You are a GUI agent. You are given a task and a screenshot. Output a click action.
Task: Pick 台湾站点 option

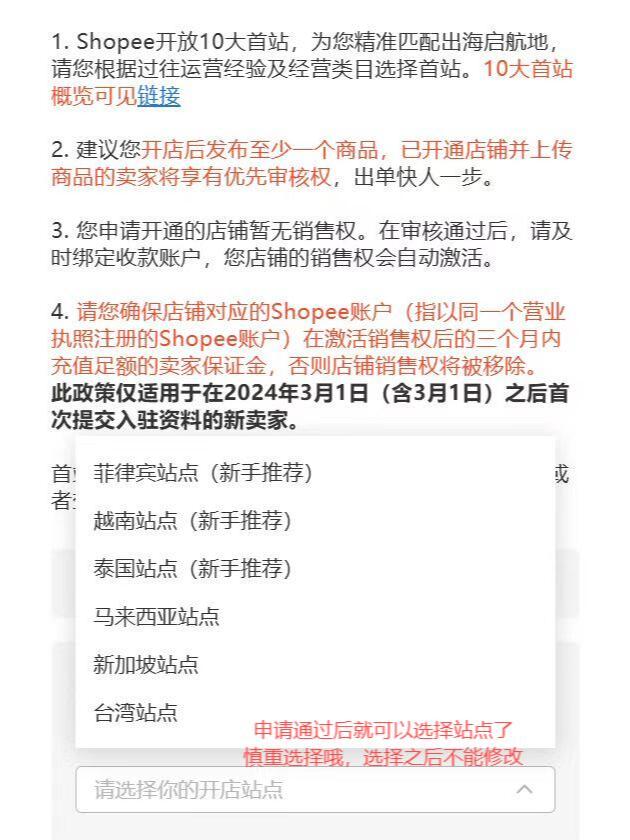coord(136,712)
